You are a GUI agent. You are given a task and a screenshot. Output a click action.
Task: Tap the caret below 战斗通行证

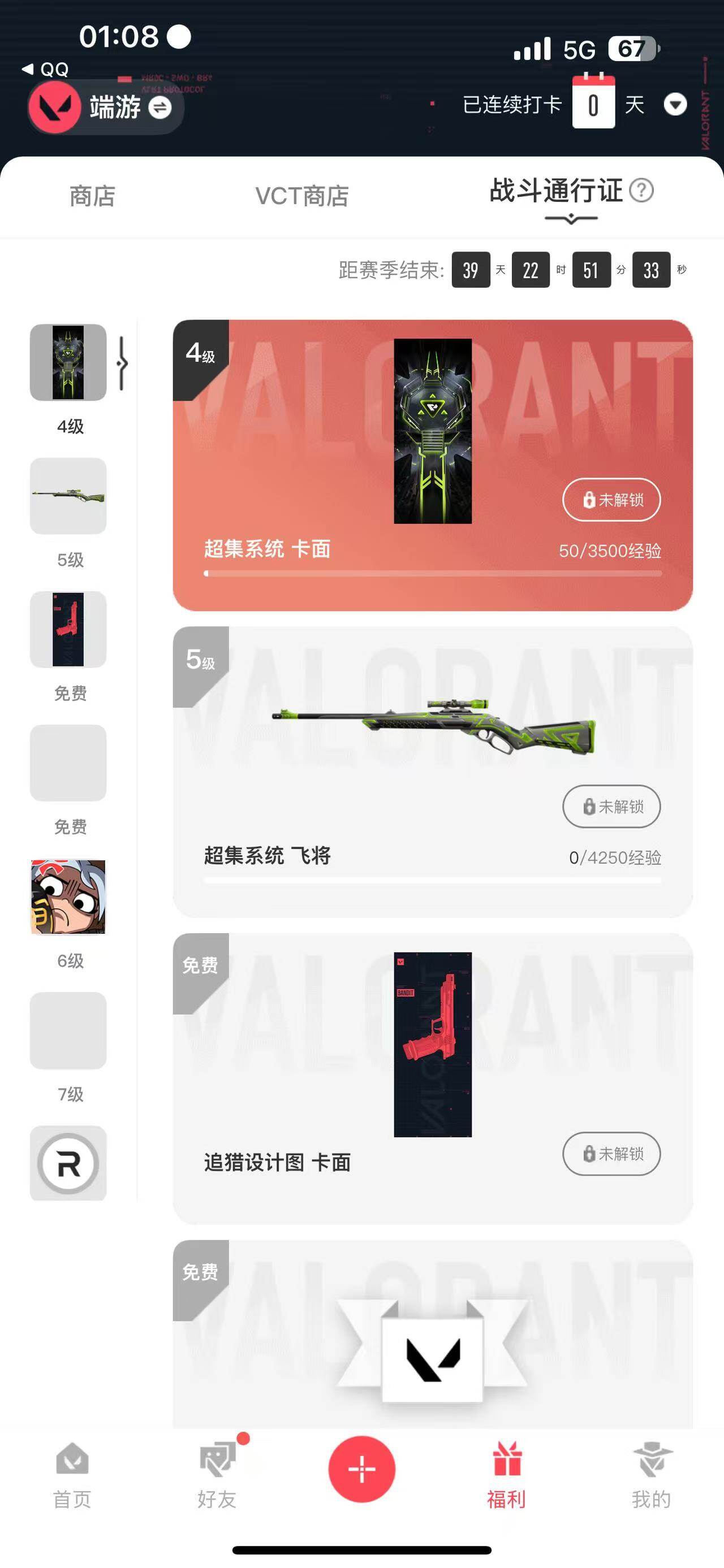click(572, 218)
